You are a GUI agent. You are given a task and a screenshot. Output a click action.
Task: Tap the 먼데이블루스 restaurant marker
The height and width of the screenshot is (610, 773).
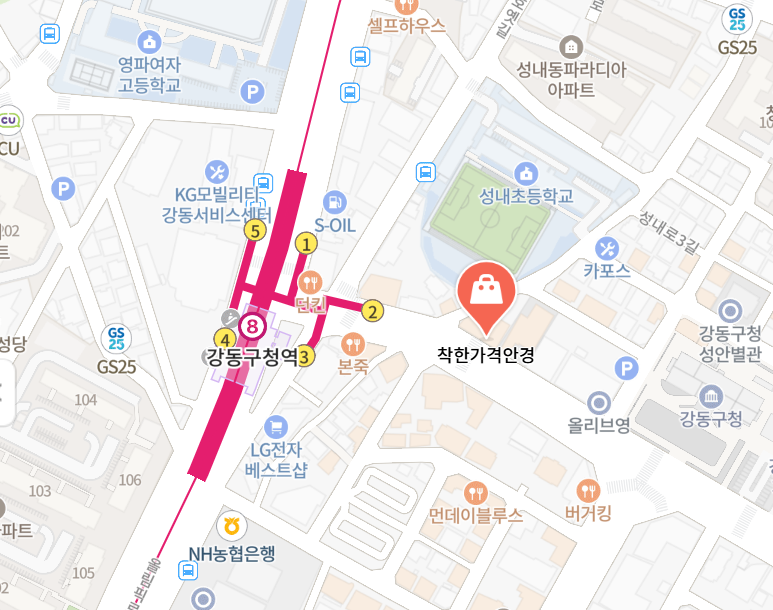click(476, 492)
